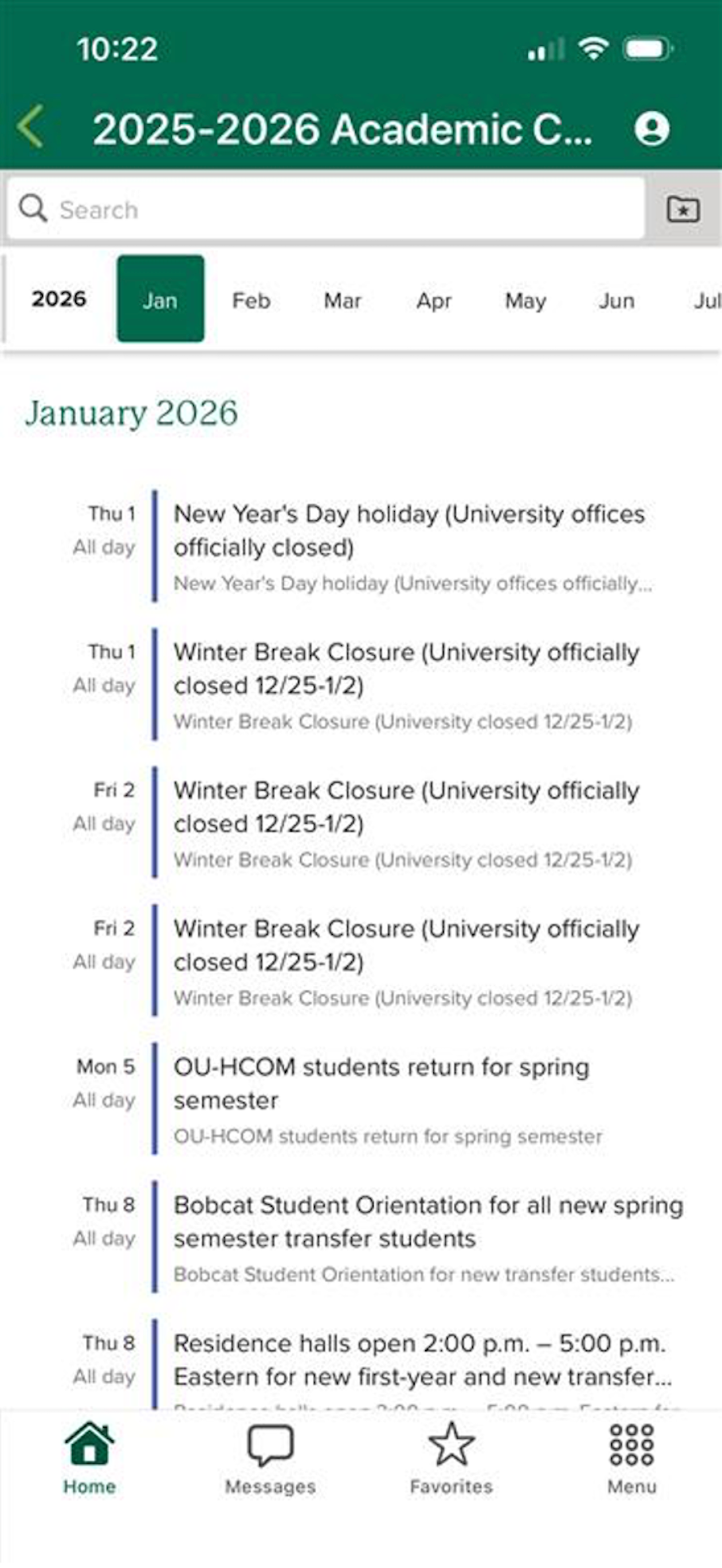Open the Menu tab

[x=632, y=1458]
